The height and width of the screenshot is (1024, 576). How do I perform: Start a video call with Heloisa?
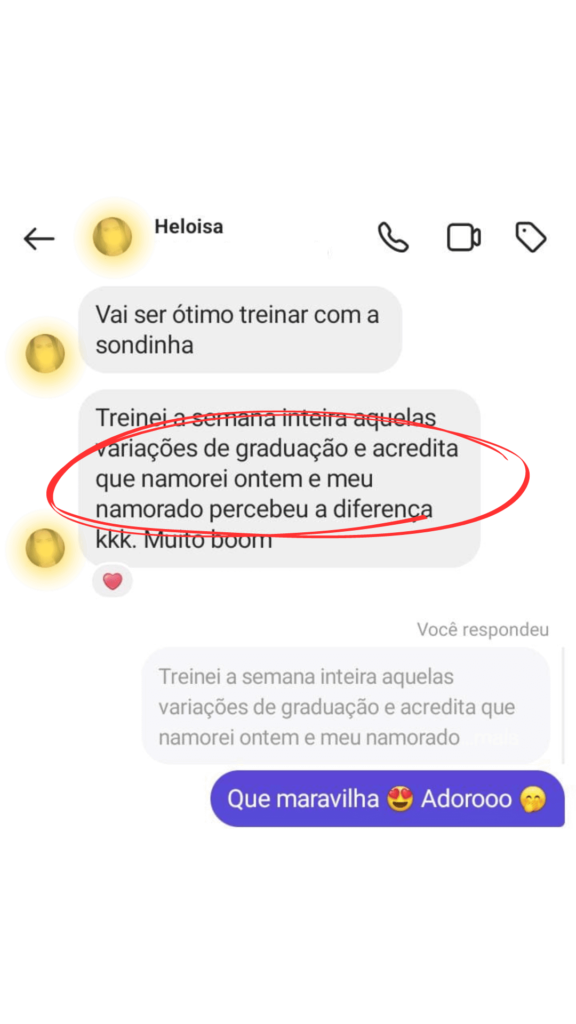(x=464, y=237)
